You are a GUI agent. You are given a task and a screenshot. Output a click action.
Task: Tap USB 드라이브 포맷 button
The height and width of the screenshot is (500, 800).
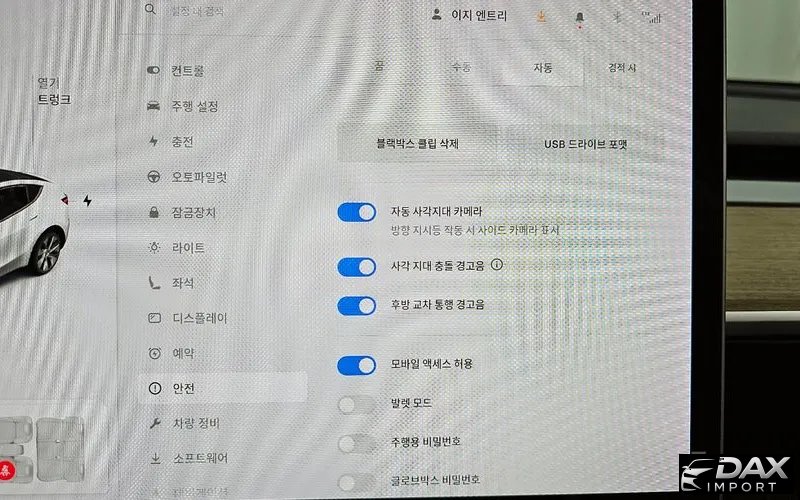click(585, 144)
